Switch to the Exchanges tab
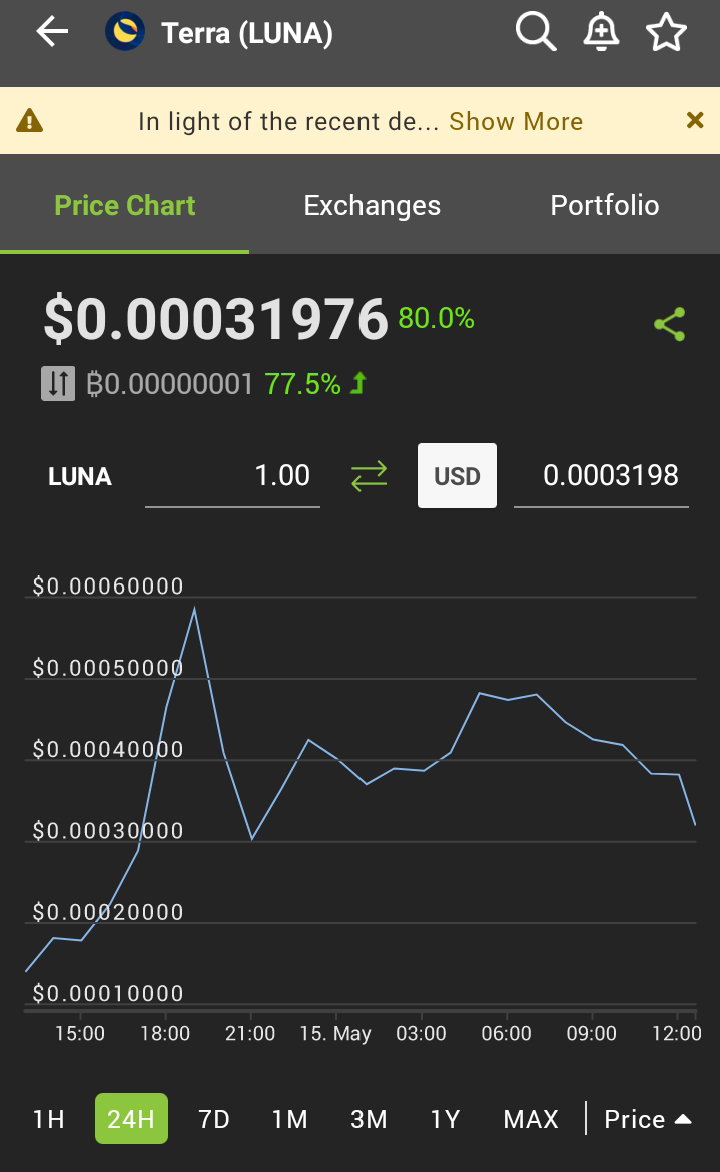 [372, 205]
